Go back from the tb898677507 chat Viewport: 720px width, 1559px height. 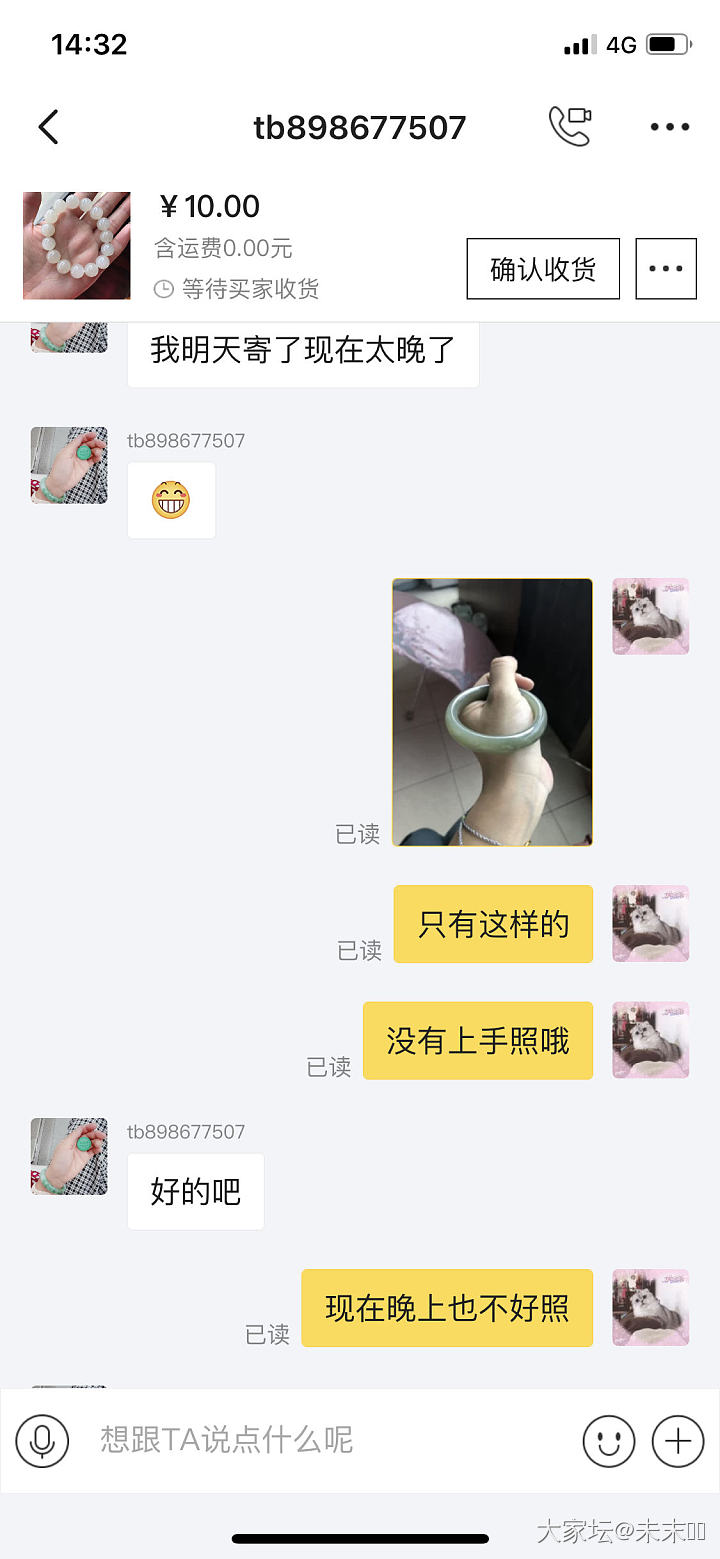coord(48,127)
